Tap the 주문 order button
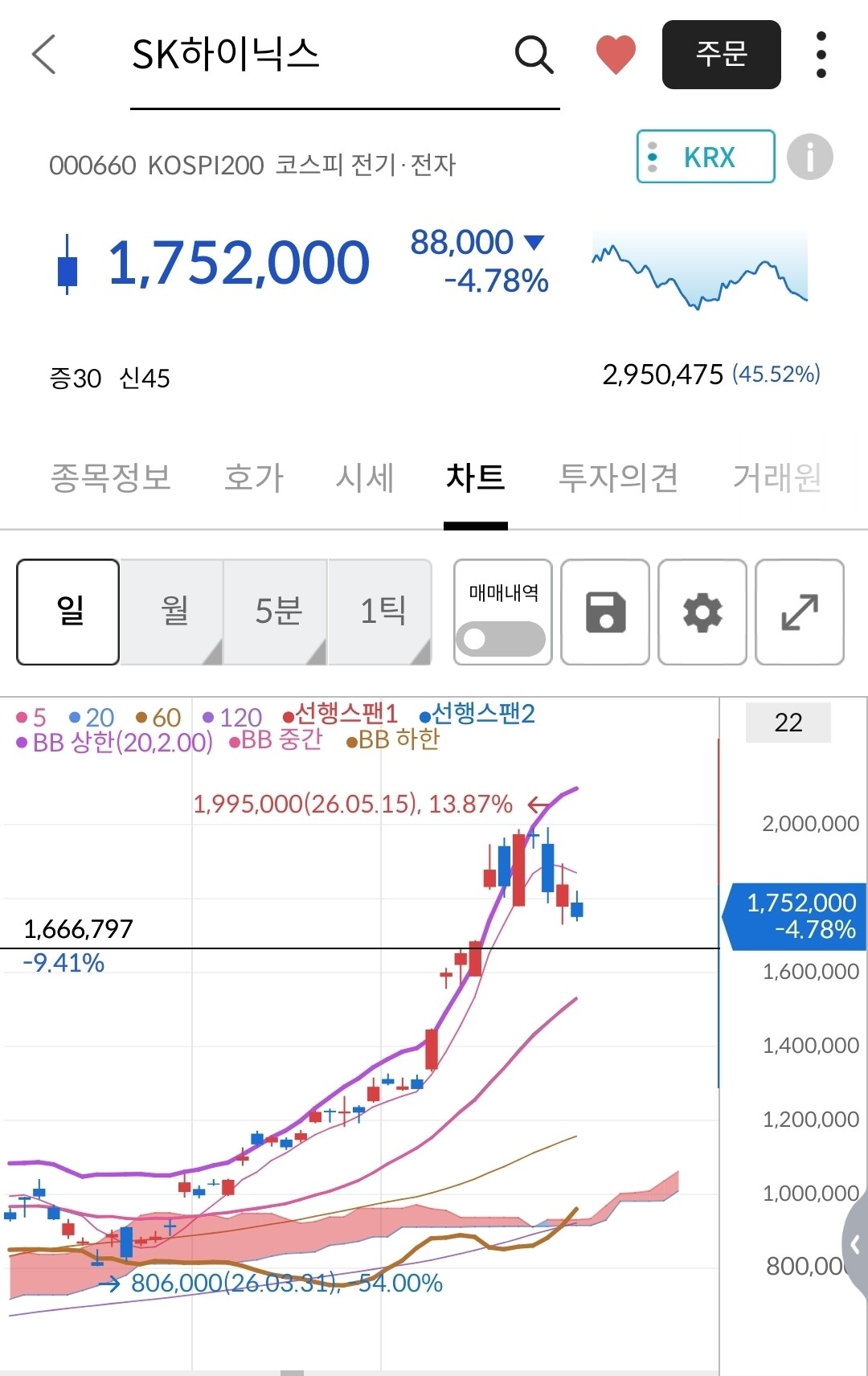 click(x=721, y=55)
